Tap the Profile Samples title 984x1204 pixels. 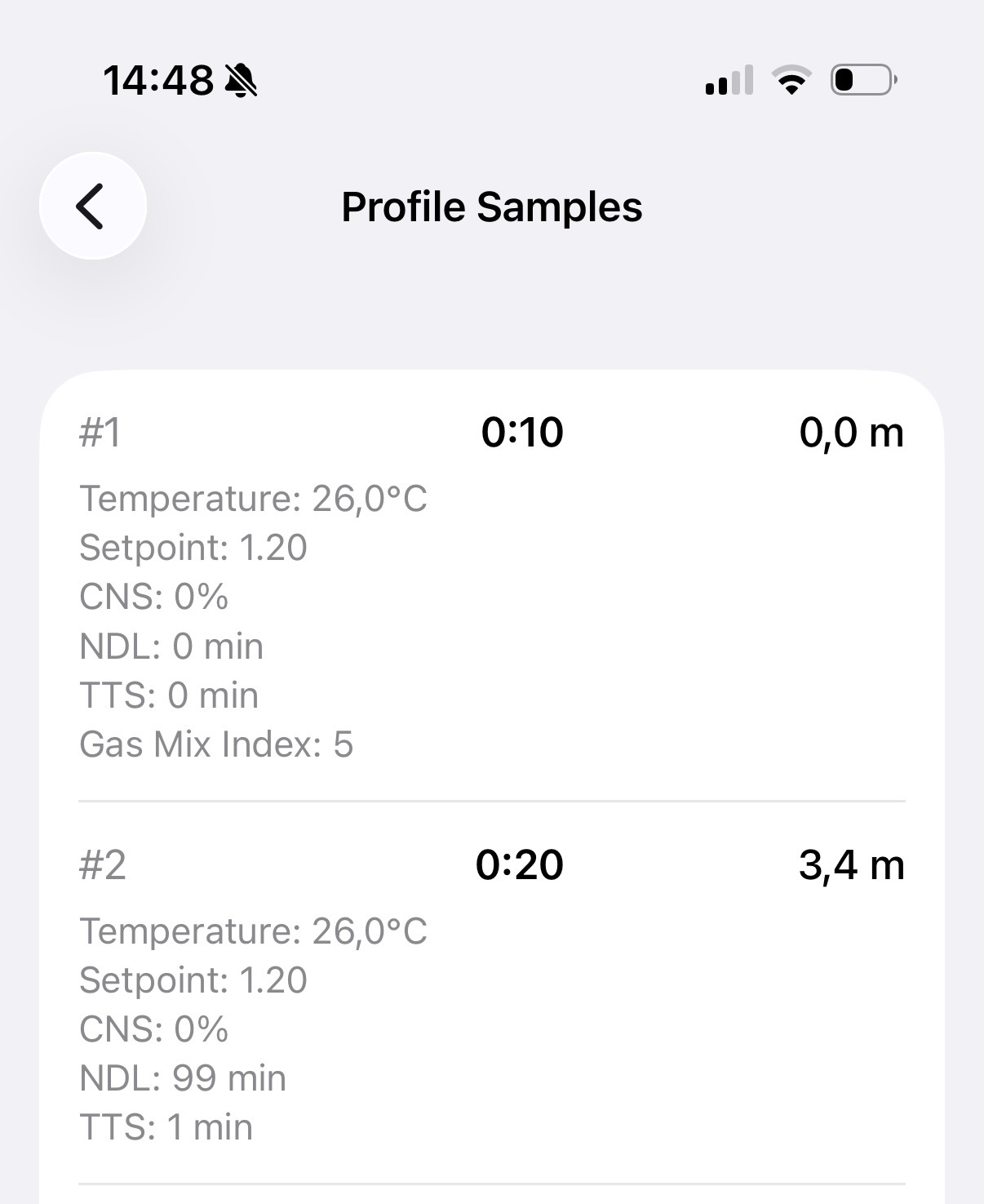[492, 206]
